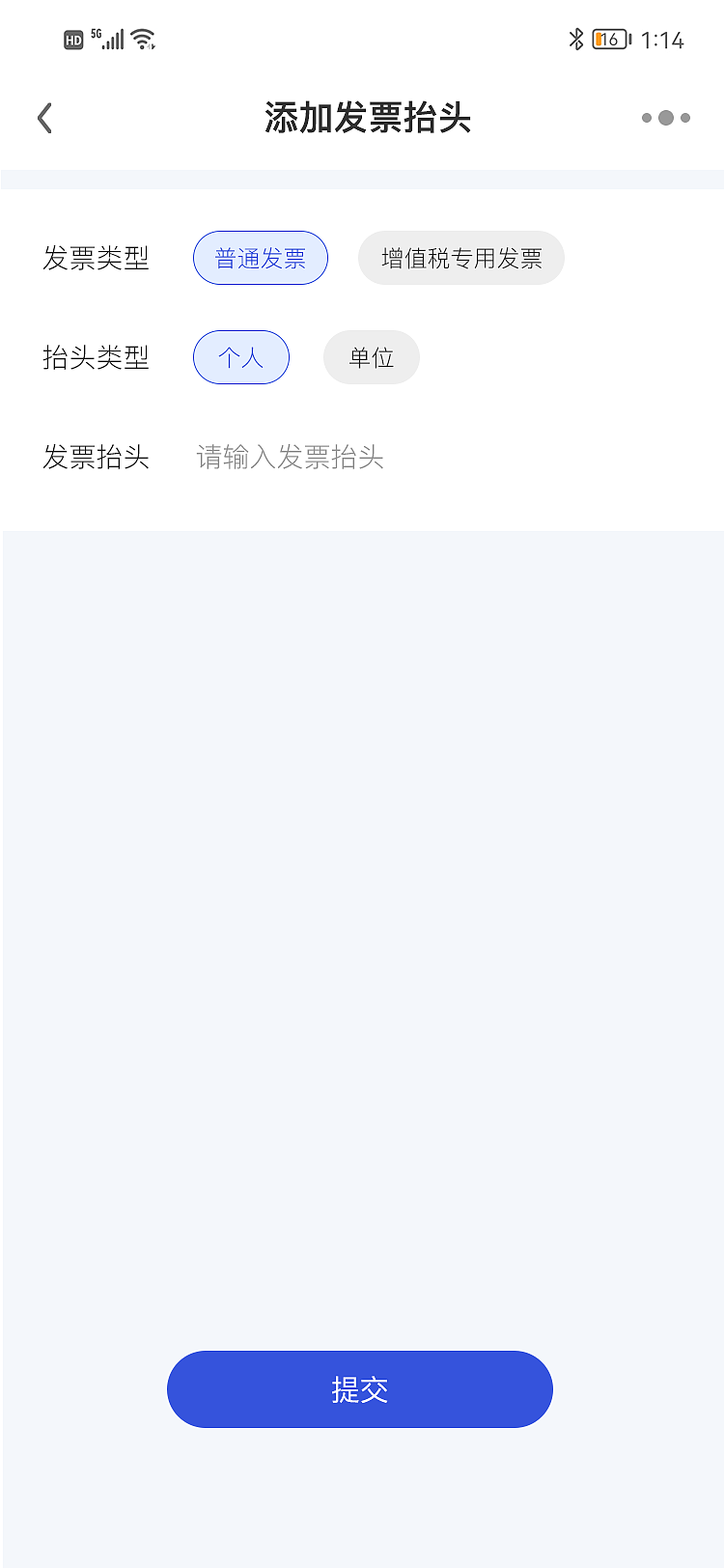Tap the 添加发票抬头 title

click(362, 117)
